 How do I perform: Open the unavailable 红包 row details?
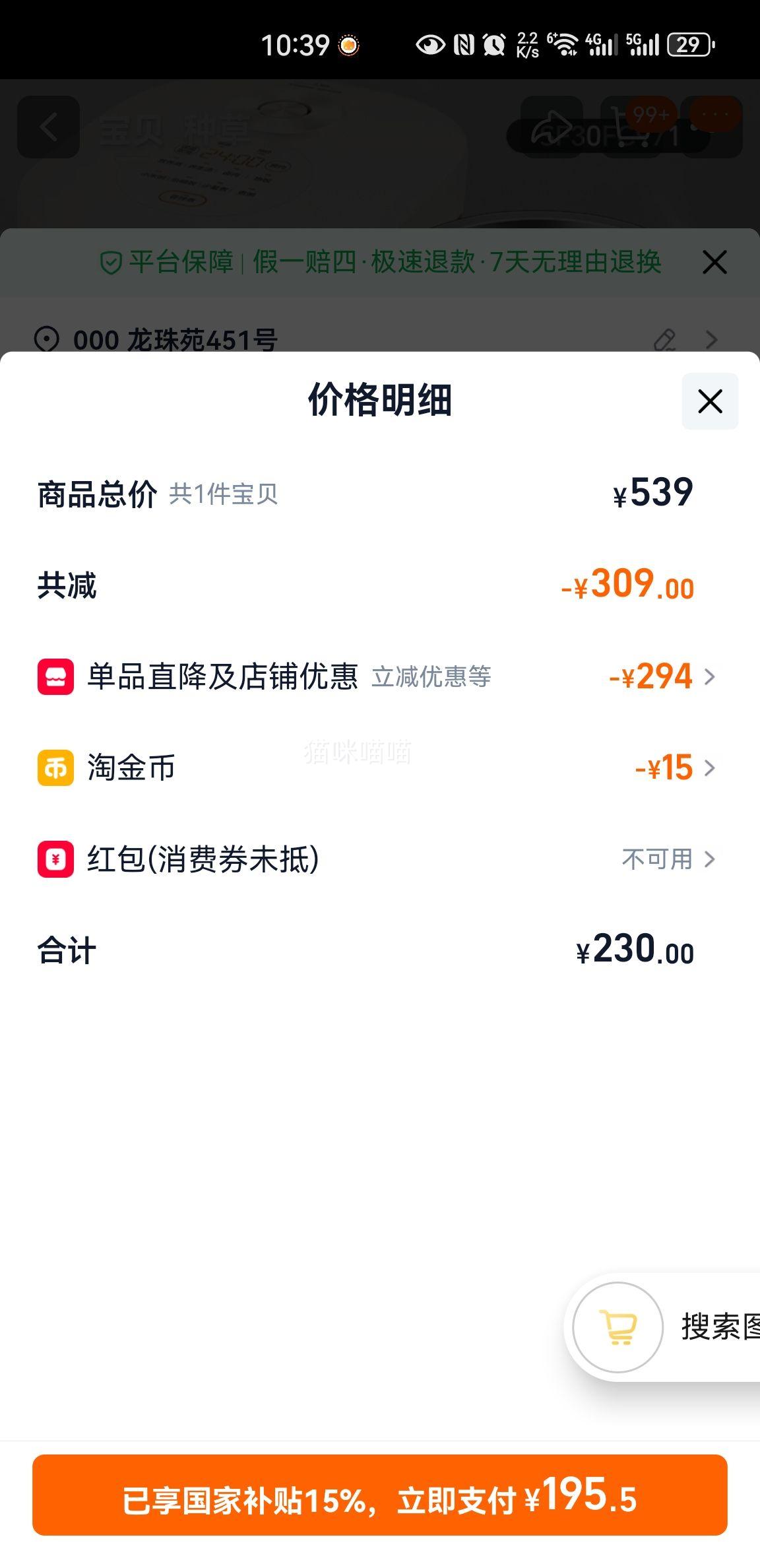pos(711,859)
